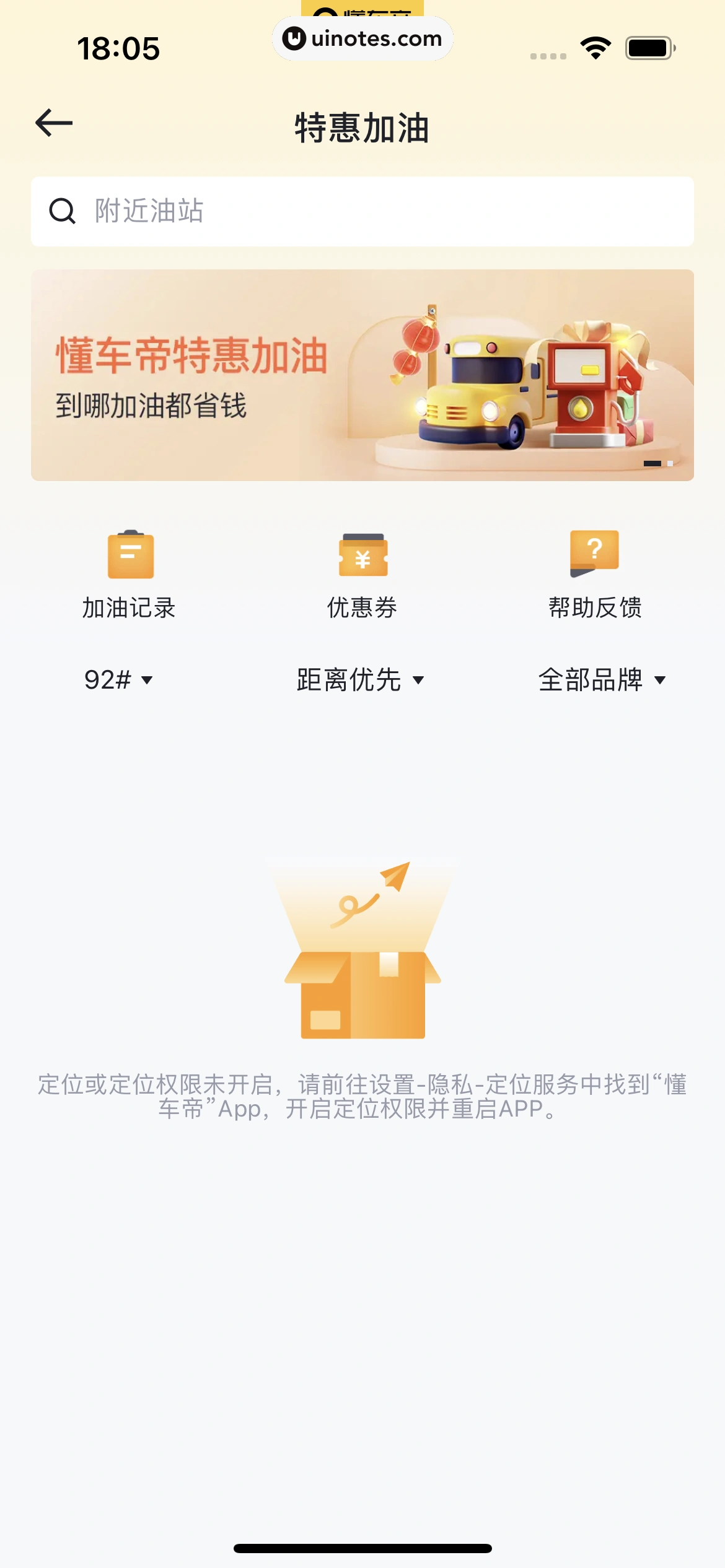
Task: Open the 懂车帝特惠加油 banner
Action: [x=362, y=375]
